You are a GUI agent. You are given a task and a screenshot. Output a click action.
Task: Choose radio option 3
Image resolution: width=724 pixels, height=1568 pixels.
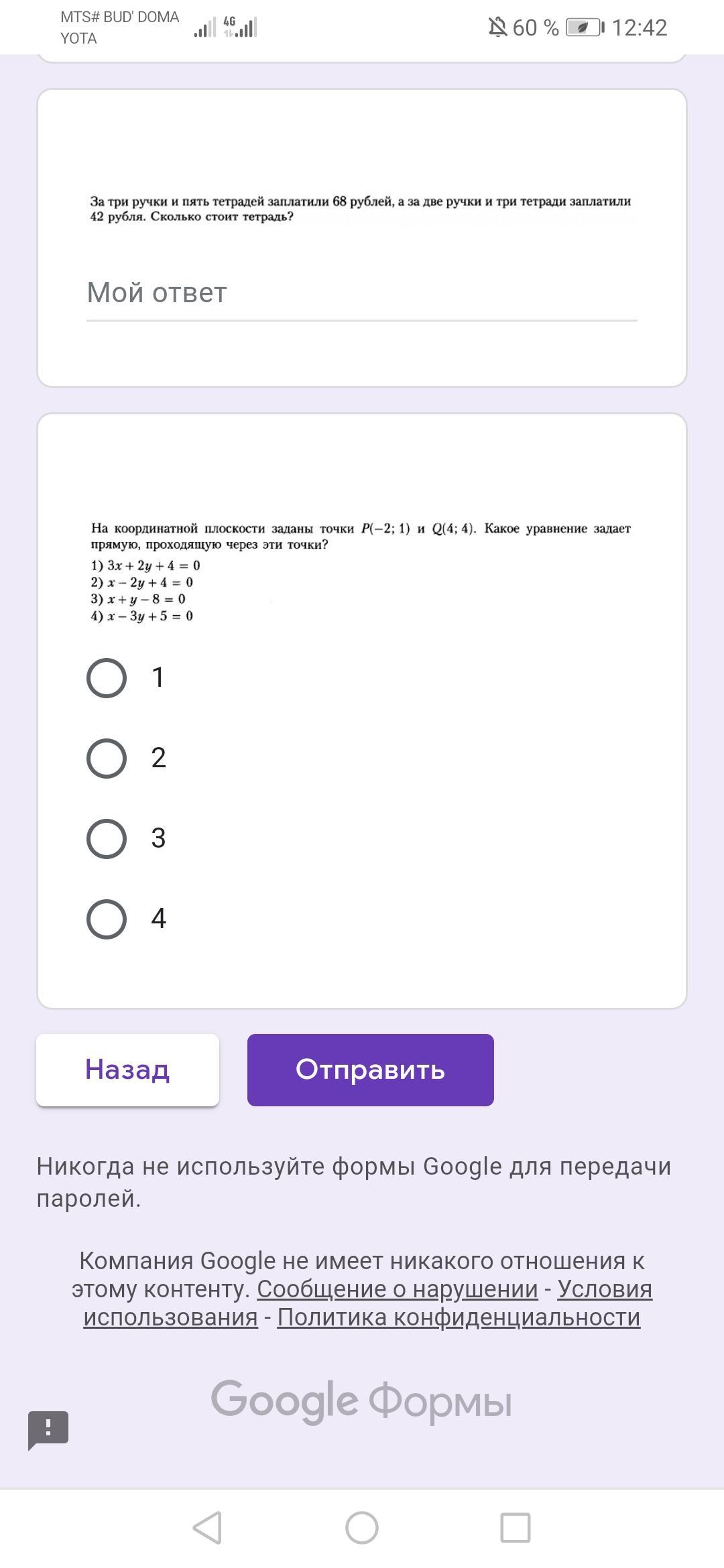[107, 839]
